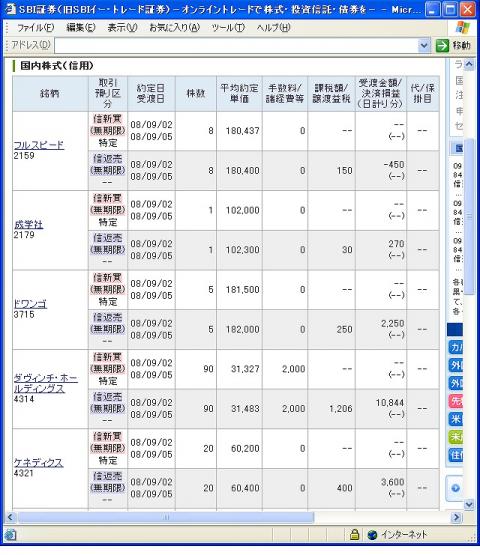Open the ツール(T) menu

point(228,28)
